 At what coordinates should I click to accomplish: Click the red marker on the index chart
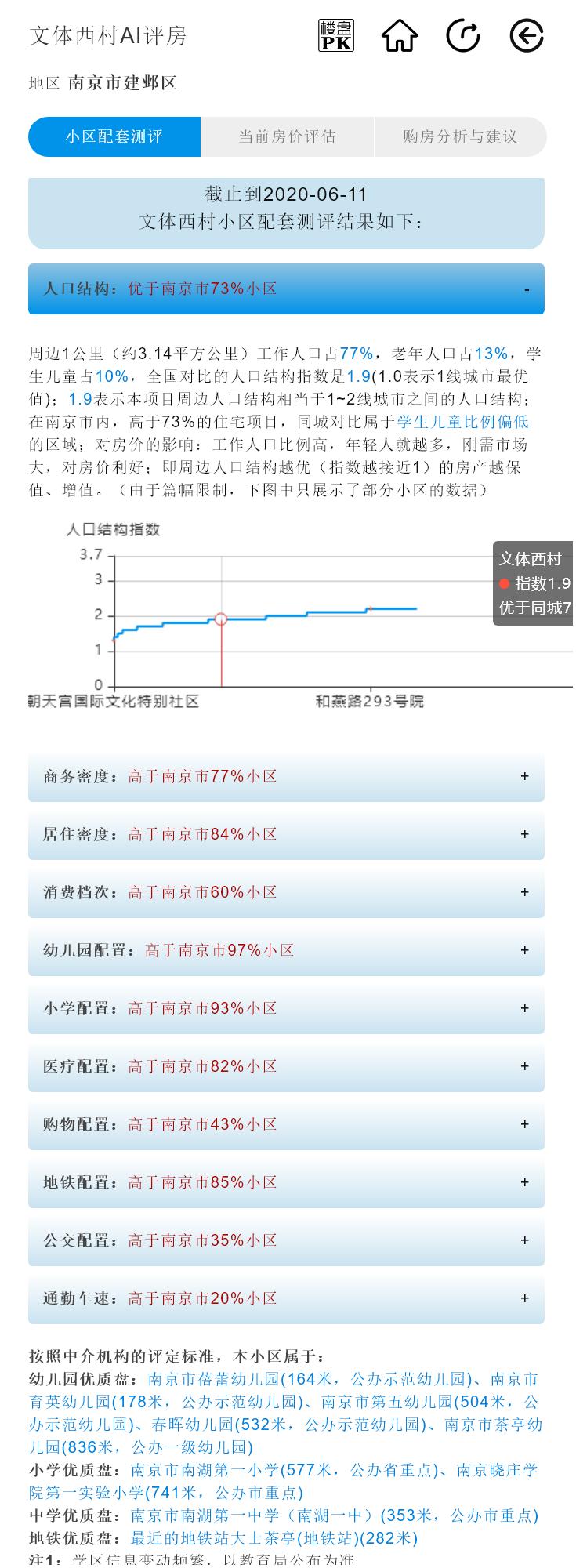click(x=219, y=619)
